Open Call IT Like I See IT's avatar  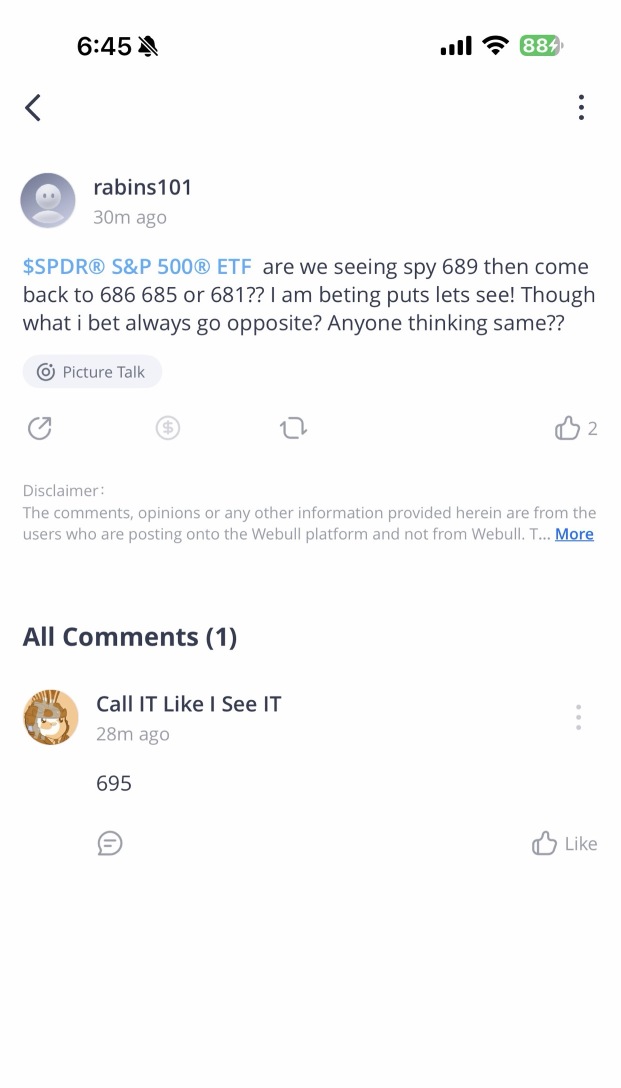point(51,717)
